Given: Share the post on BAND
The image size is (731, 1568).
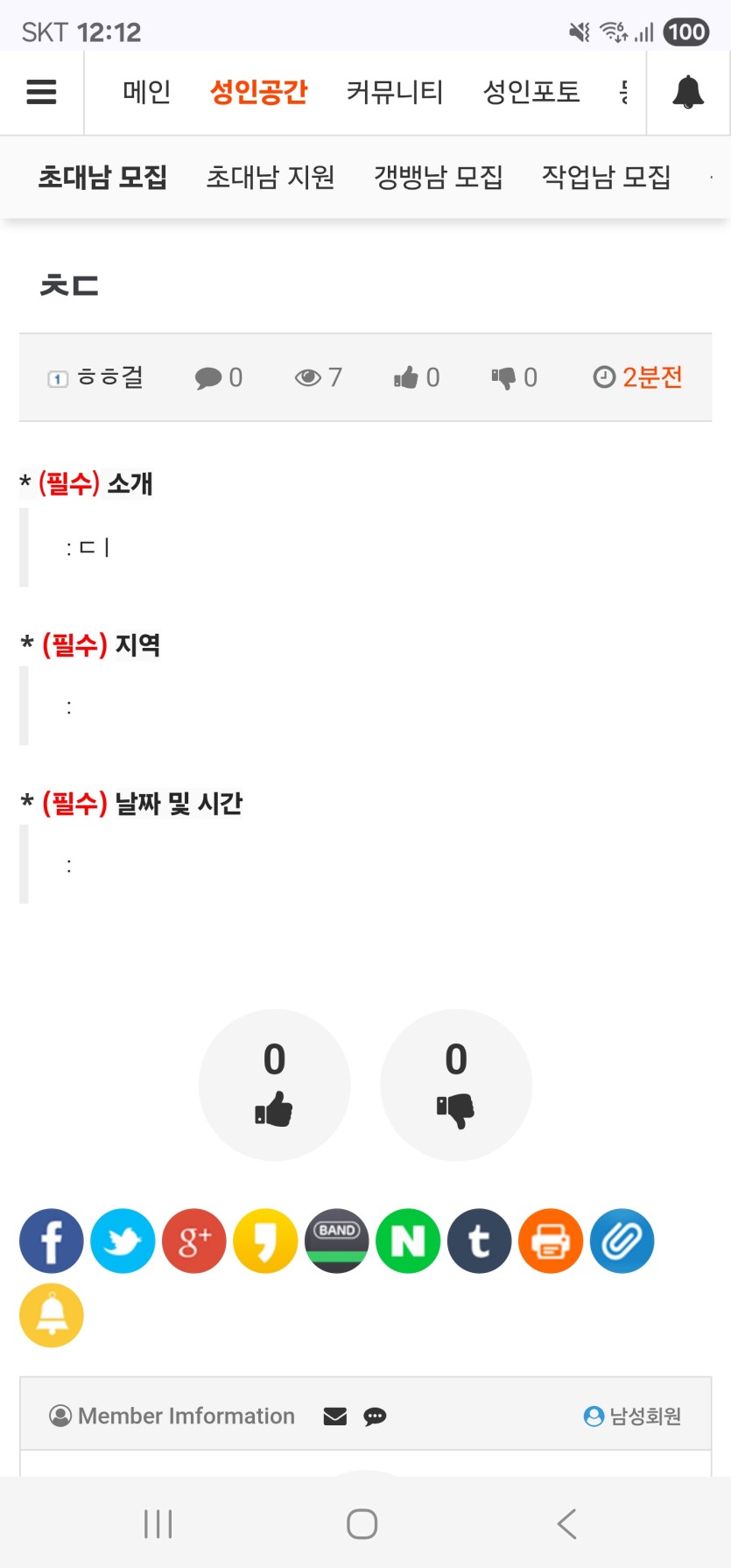Looking at the screenshot, I should coord(337,1241).
